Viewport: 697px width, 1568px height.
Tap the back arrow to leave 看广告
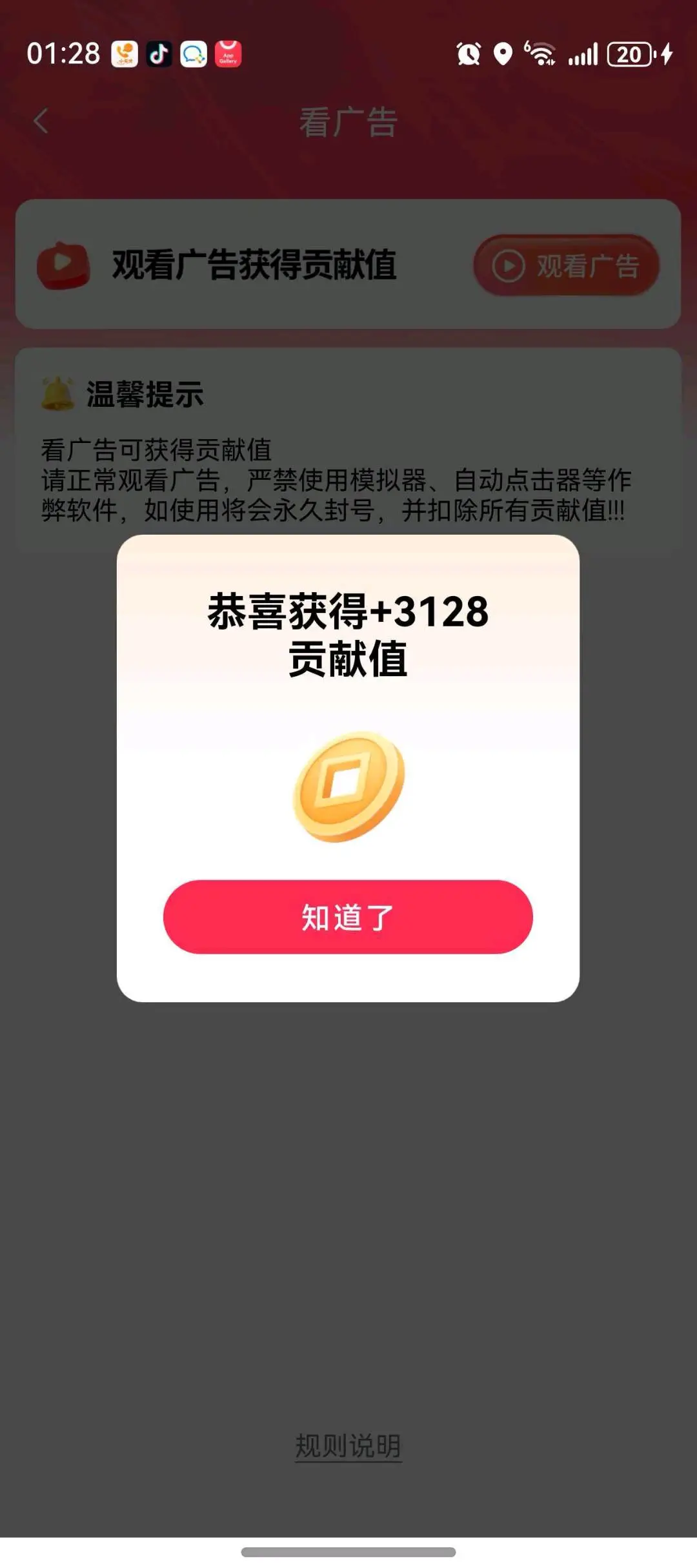(40, 121)
